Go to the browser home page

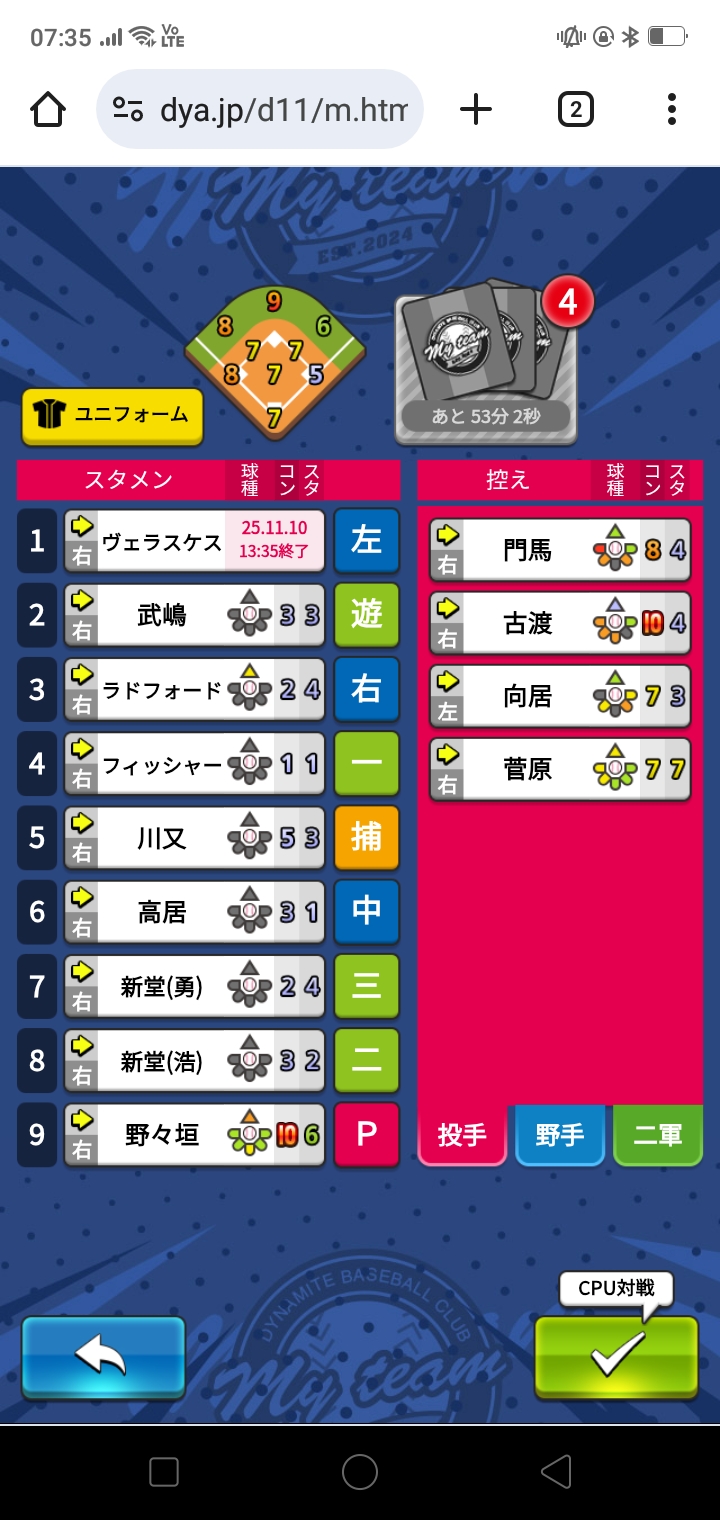(48, 109)
